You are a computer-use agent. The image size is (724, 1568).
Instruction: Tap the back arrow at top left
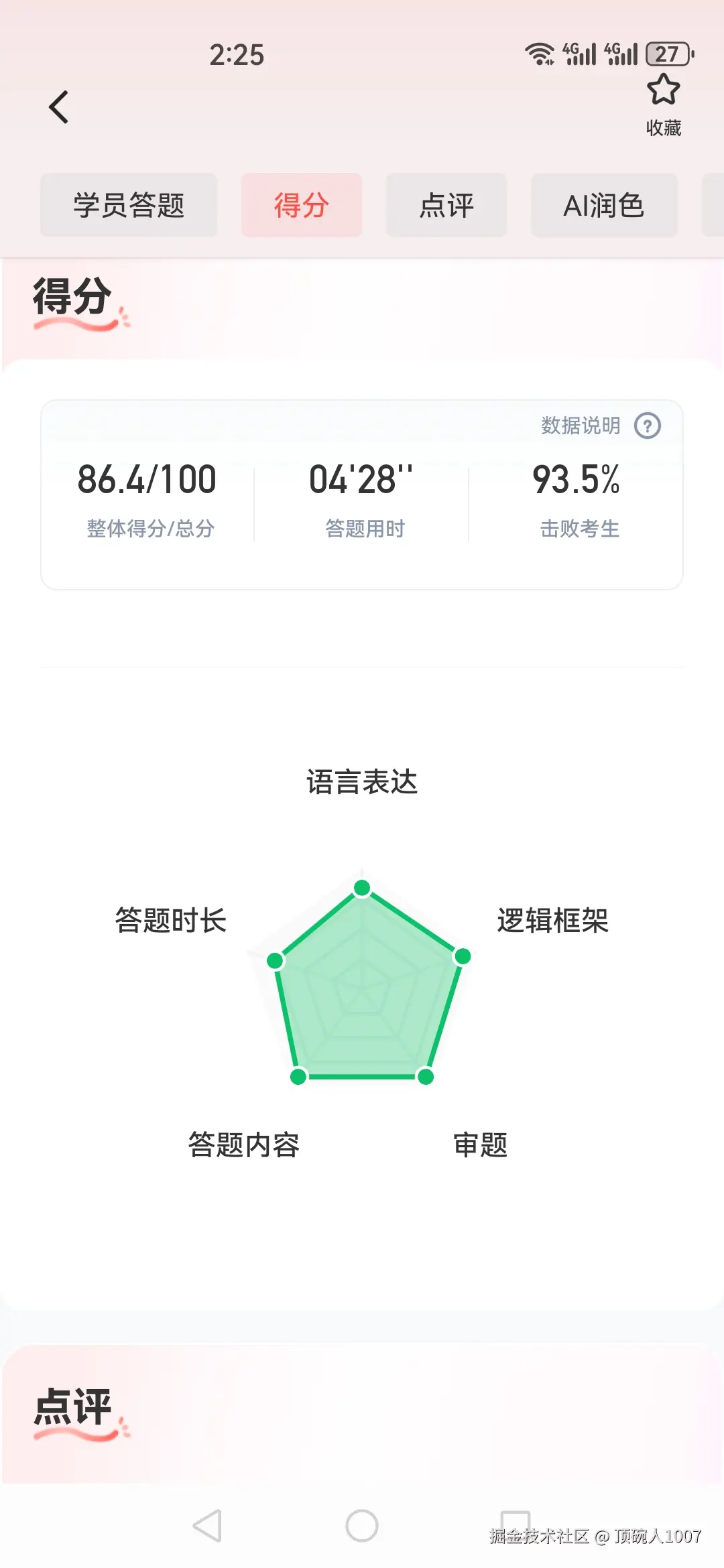(59, 107)
